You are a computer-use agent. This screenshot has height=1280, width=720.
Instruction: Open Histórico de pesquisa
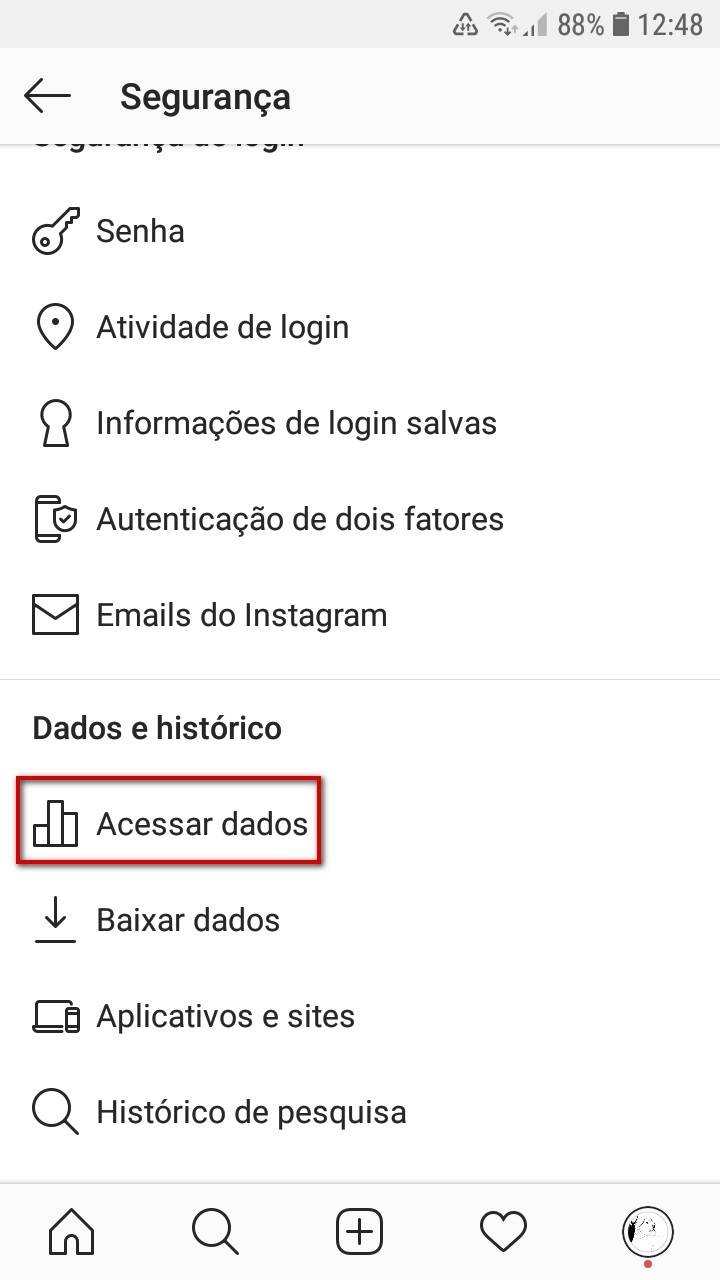point(360,1112)
